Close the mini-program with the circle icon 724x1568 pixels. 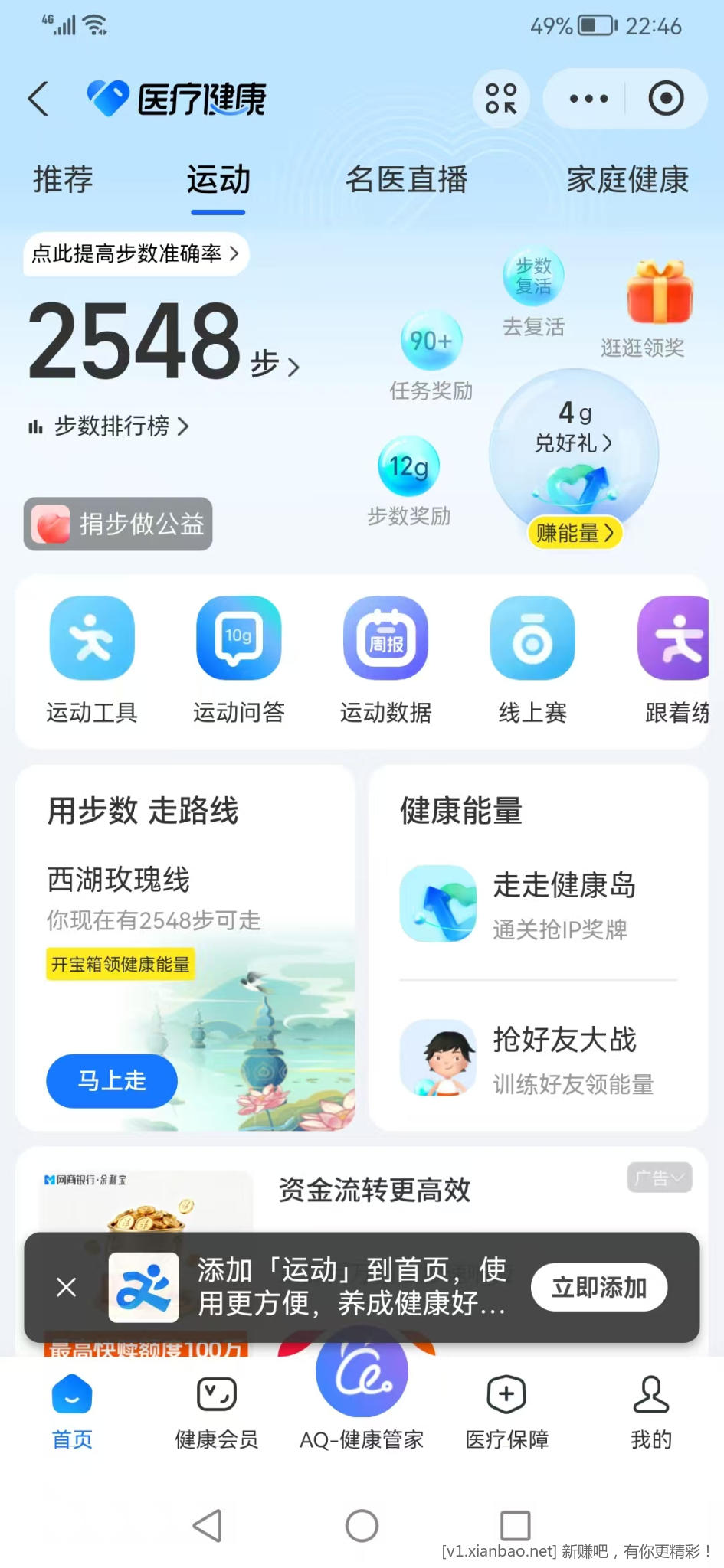(x=665, y=99)
